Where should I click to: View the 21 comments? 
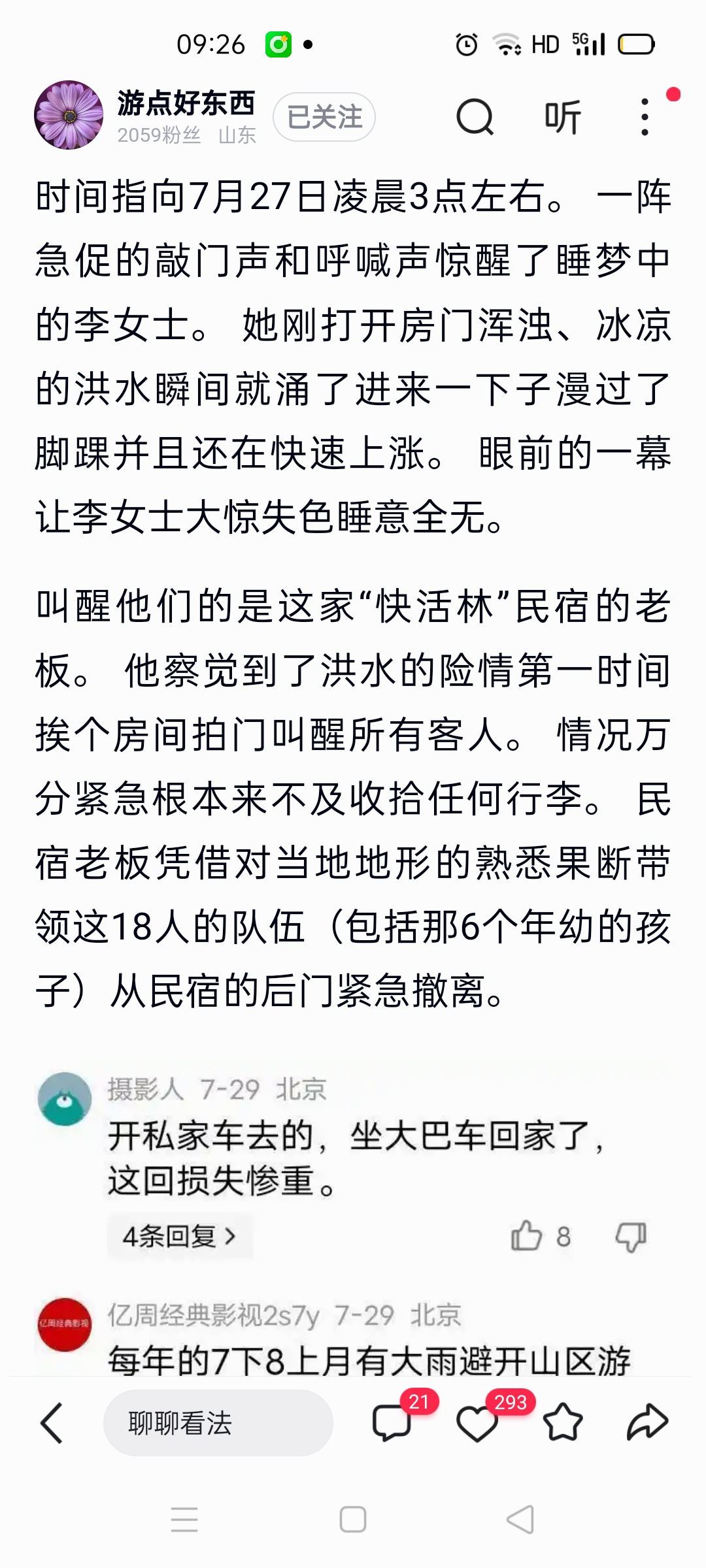tap(392, 1423)
